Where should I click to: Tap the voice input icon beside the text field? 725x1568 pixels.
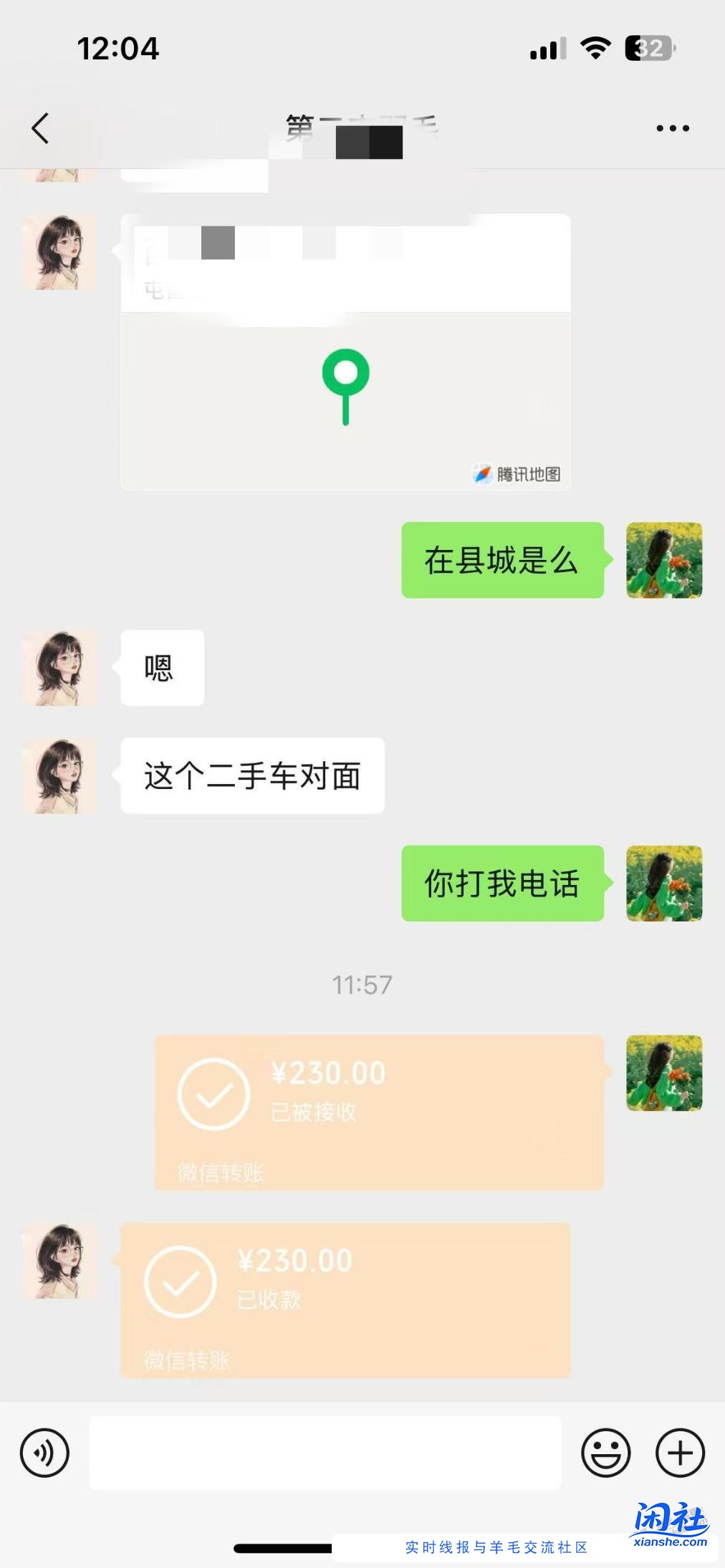[45, 1453]
